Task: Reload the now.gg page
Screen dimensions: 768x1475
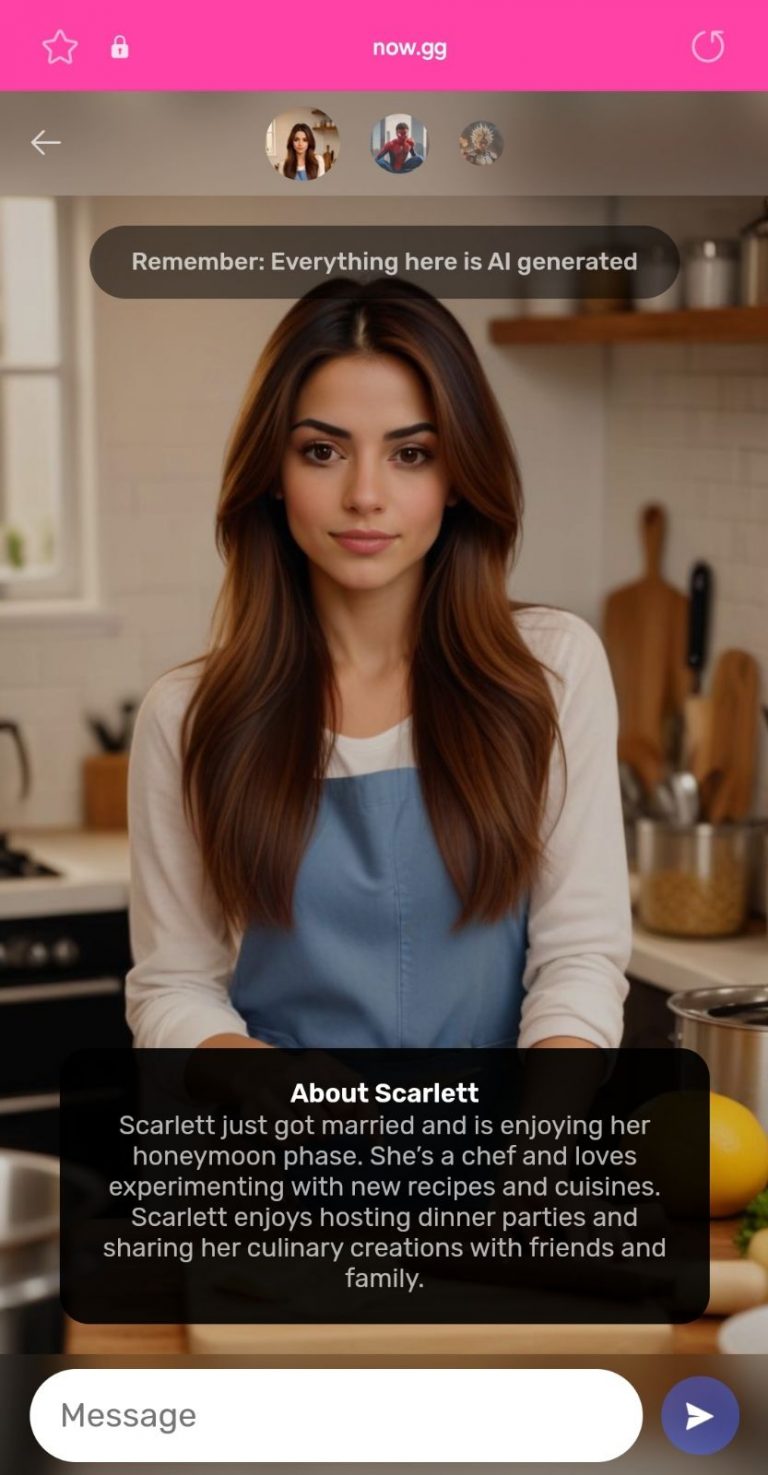Action: click(707, 46)
